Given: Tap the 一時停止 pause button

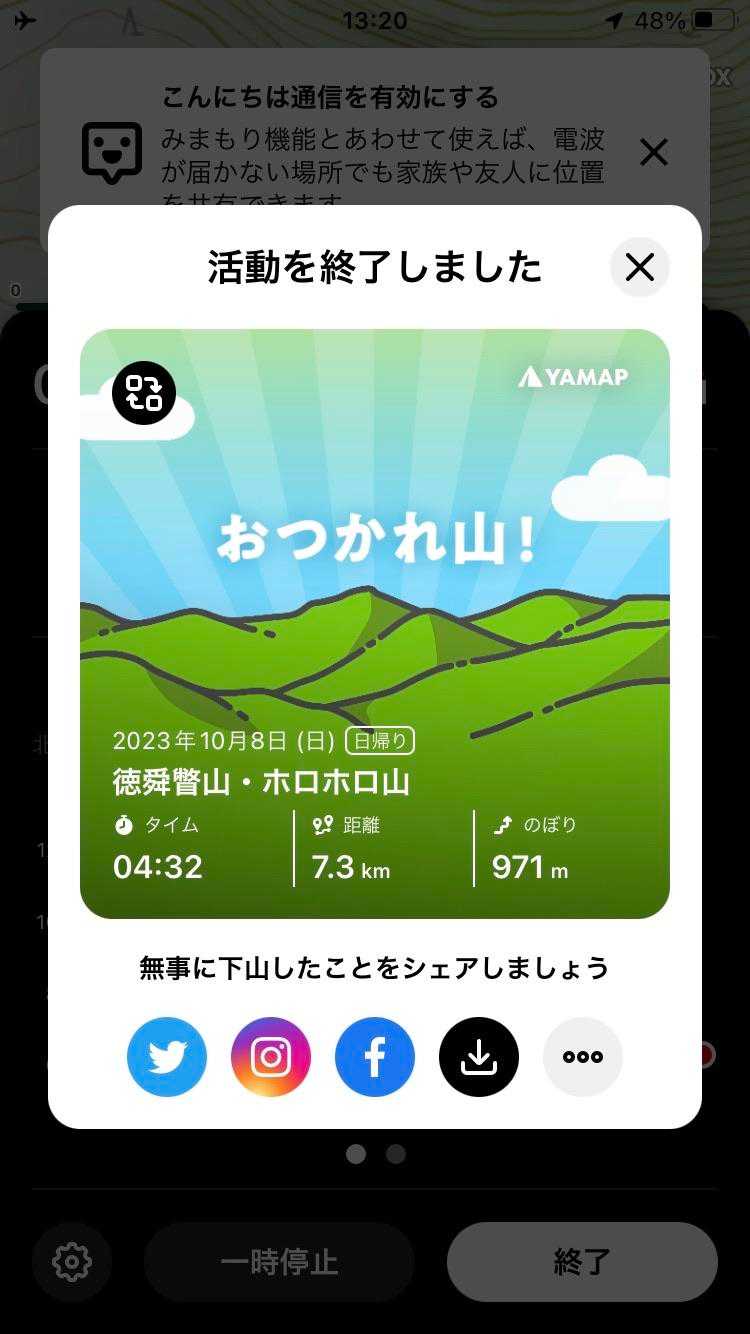Looking at the screenshot, I should point(279,1262).
